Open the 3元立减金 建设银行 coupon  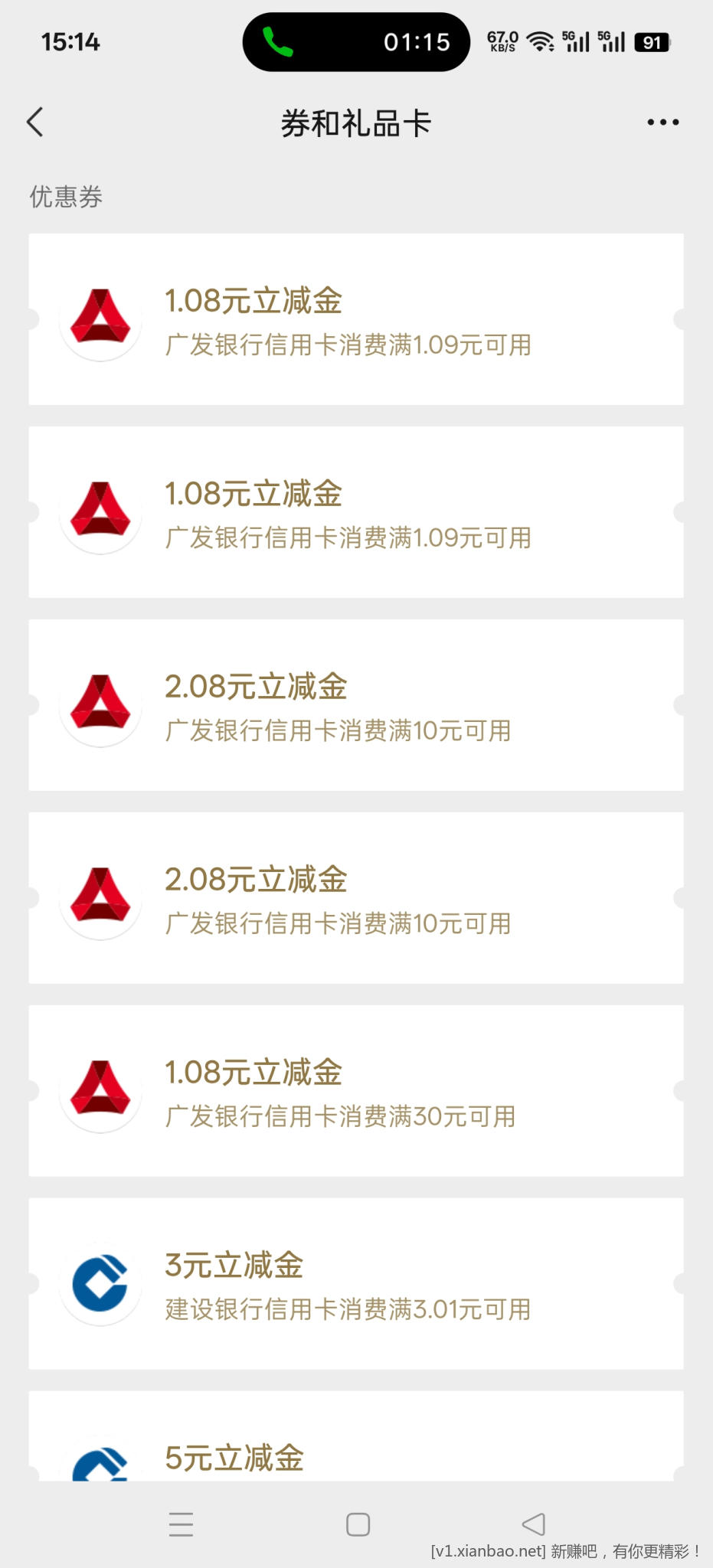(x=356, y=1286)
